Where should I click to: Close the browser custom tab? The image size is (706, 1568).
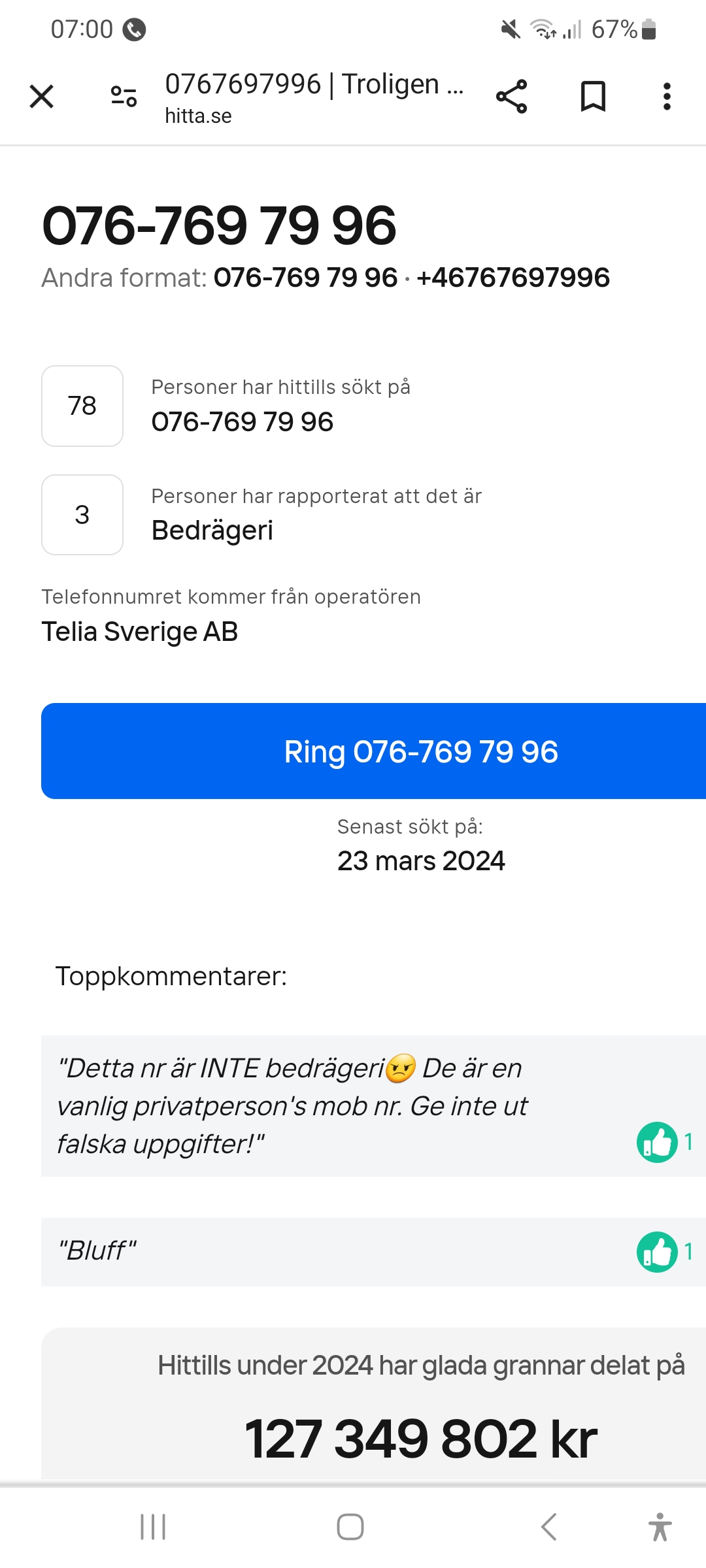(x=42, y=97)
